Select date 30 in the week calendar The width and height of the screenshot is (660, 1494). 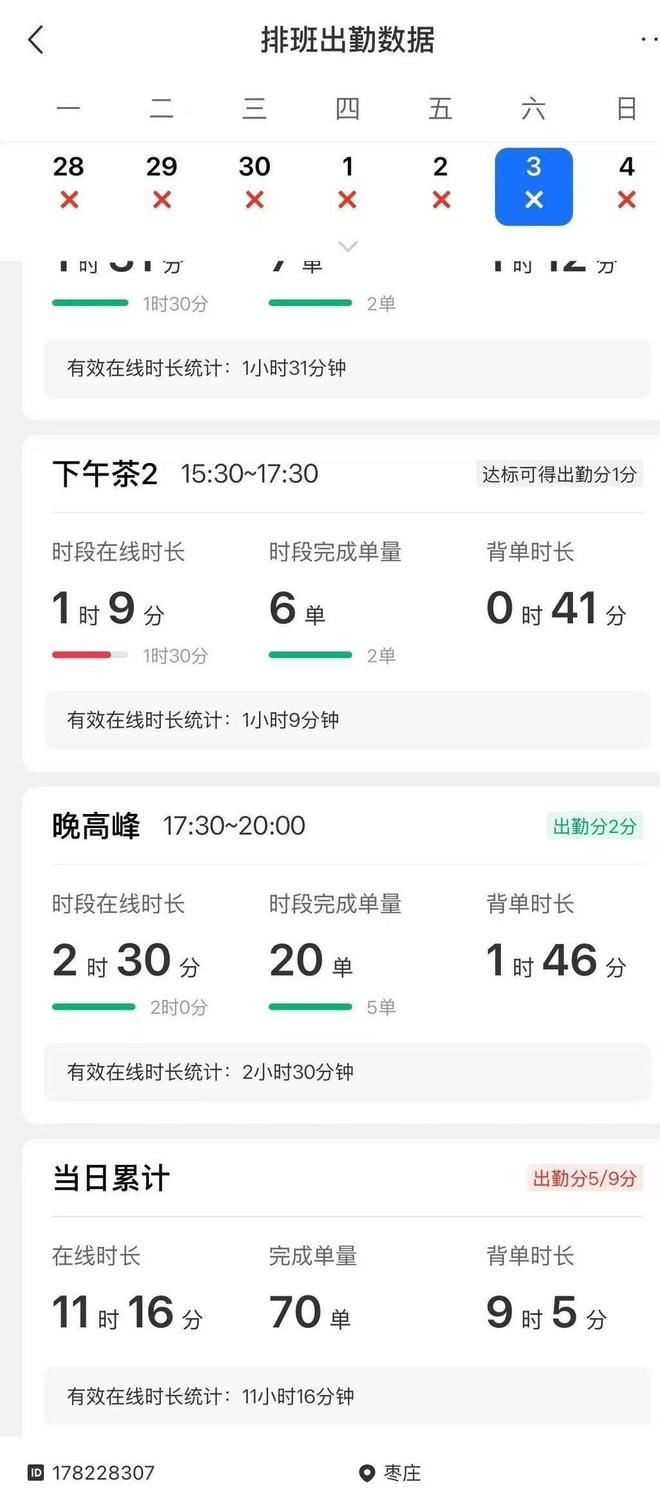tap(254, 183)
